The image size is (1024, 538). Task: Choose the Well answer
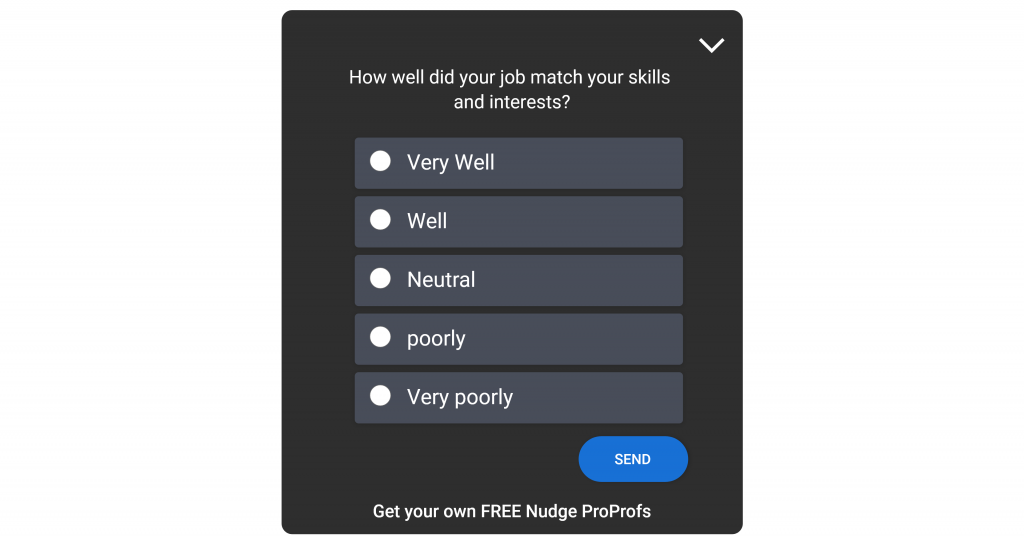coord(381,220)
